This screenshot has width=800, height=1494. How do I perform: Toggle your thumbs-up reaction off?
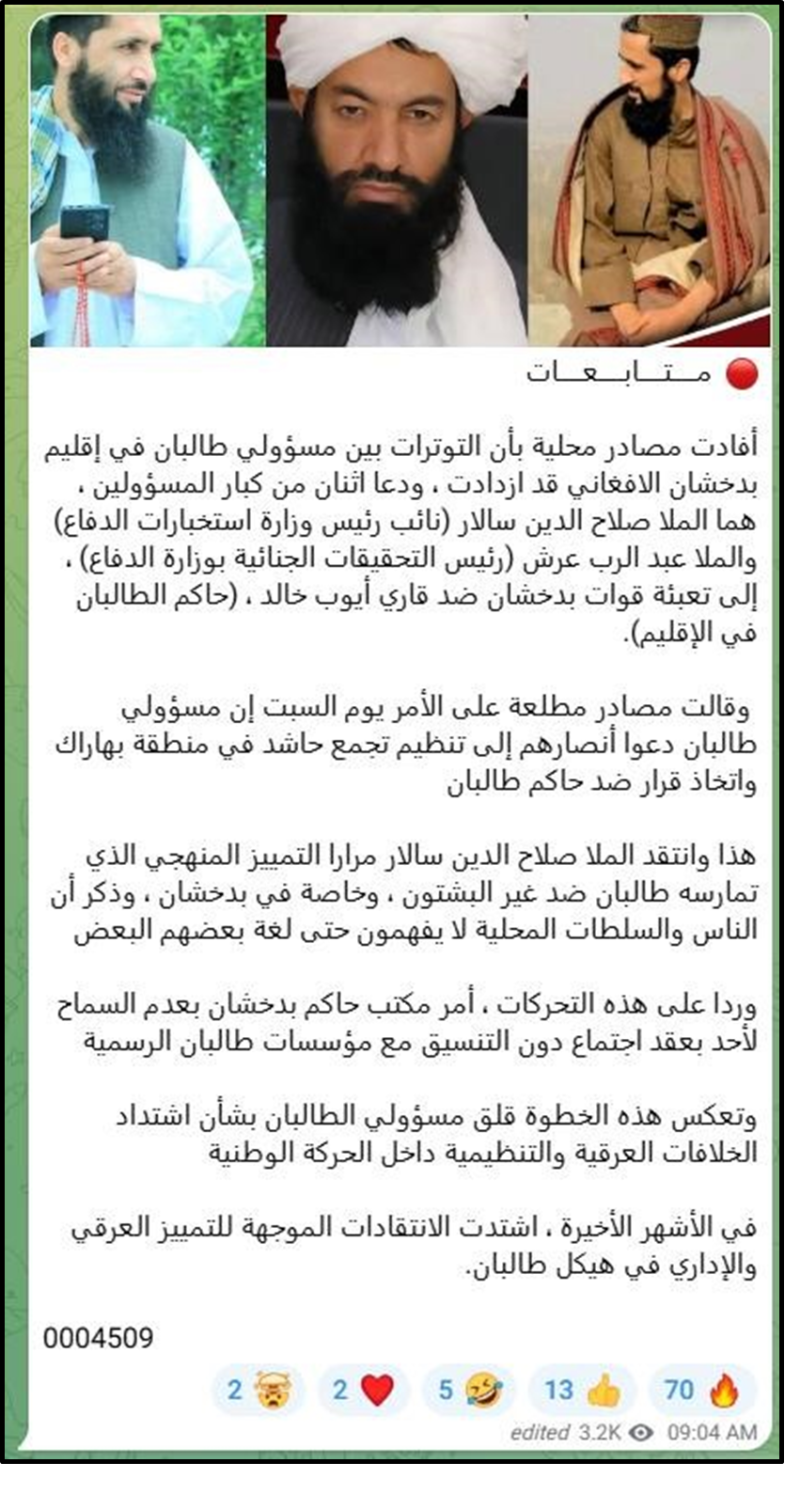(585, 1388)
